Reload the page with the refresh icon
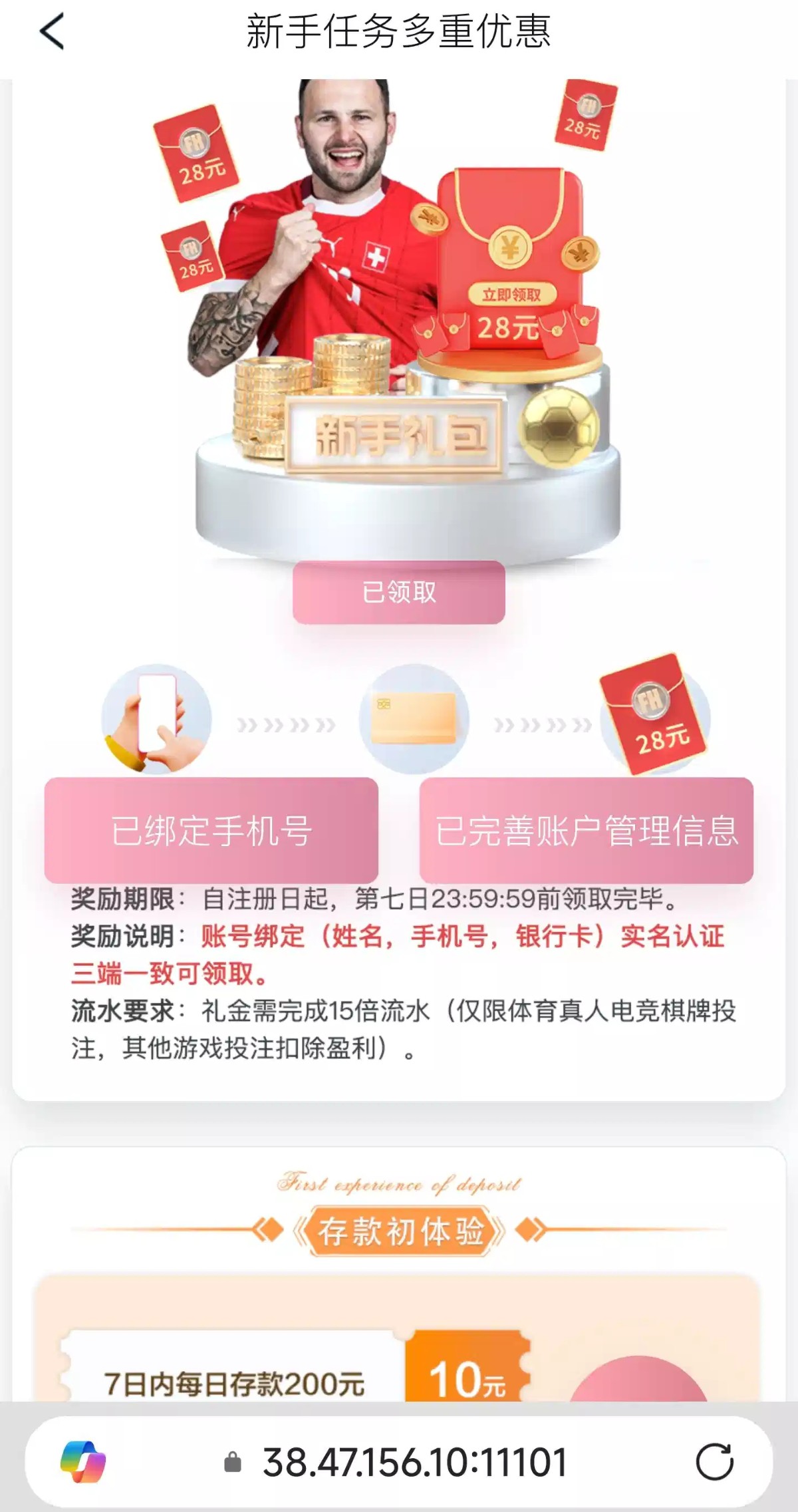This screenshot has width=798, height=1512. tap(714, 1461)
